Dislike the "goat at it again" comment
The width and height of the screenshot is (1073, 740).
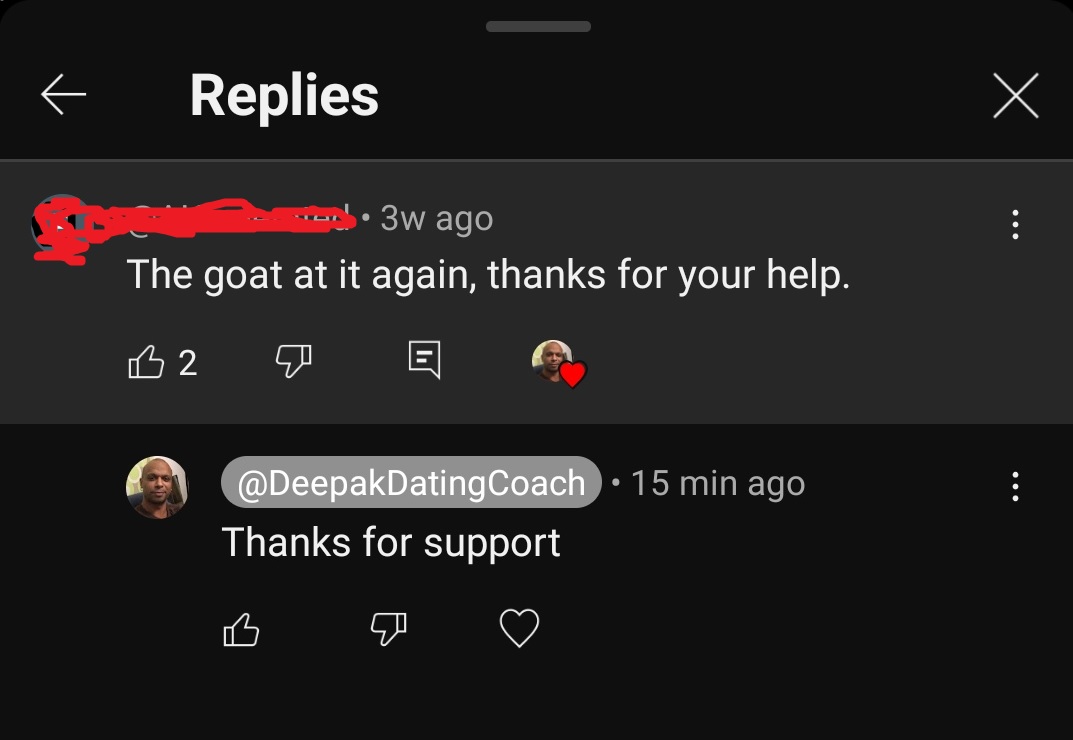pos(292,361)
